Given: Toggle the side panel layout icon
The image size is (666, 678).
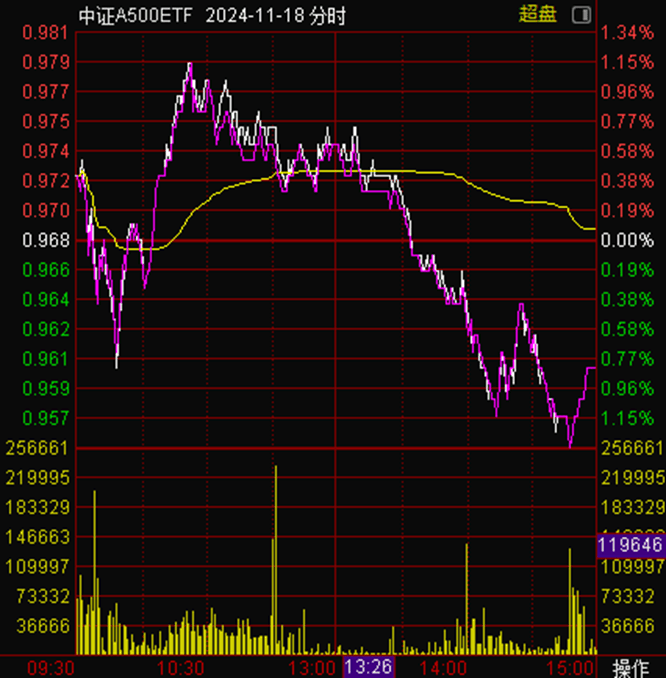Looking at the screenshot, I should click(582, 14).
